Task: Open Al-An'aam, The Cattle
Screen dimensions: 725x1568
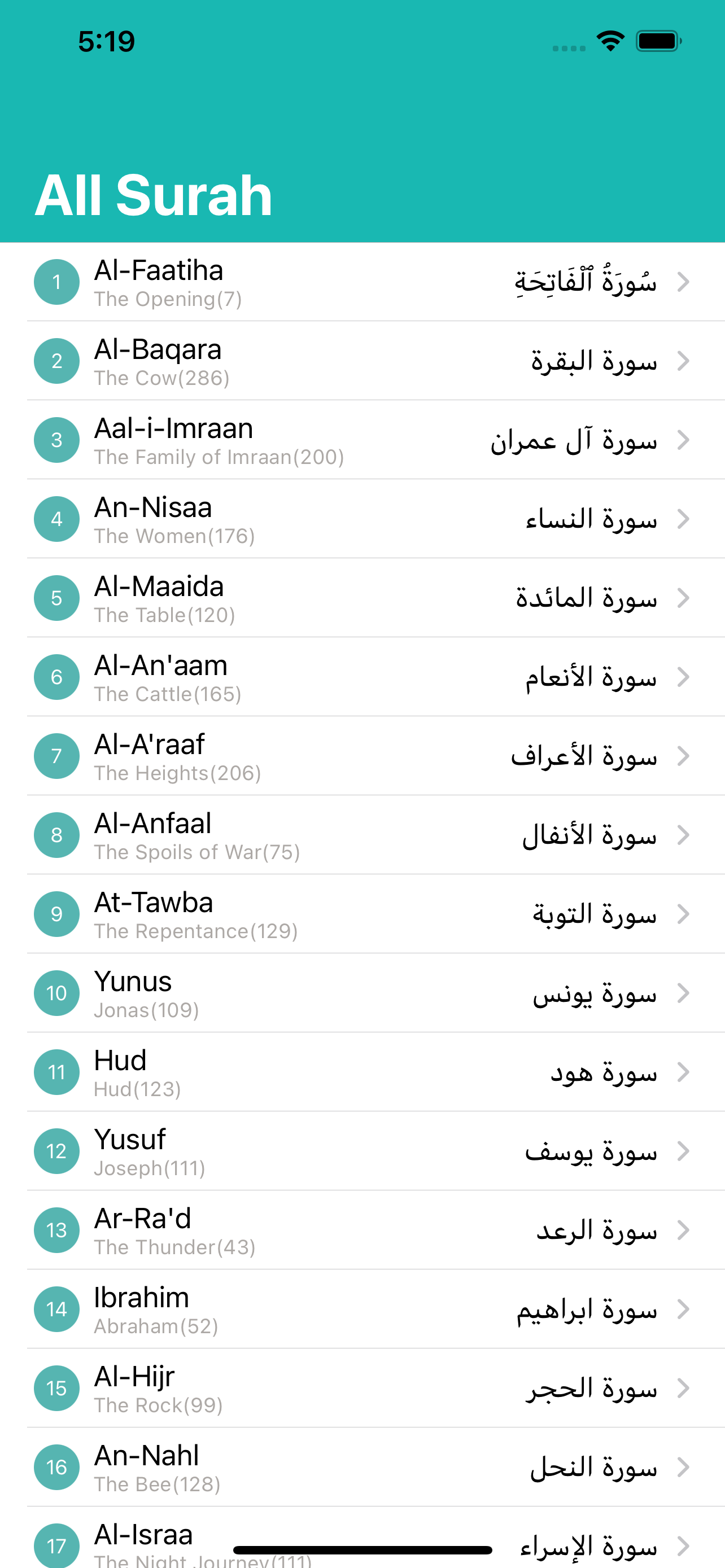Action: 362,677
